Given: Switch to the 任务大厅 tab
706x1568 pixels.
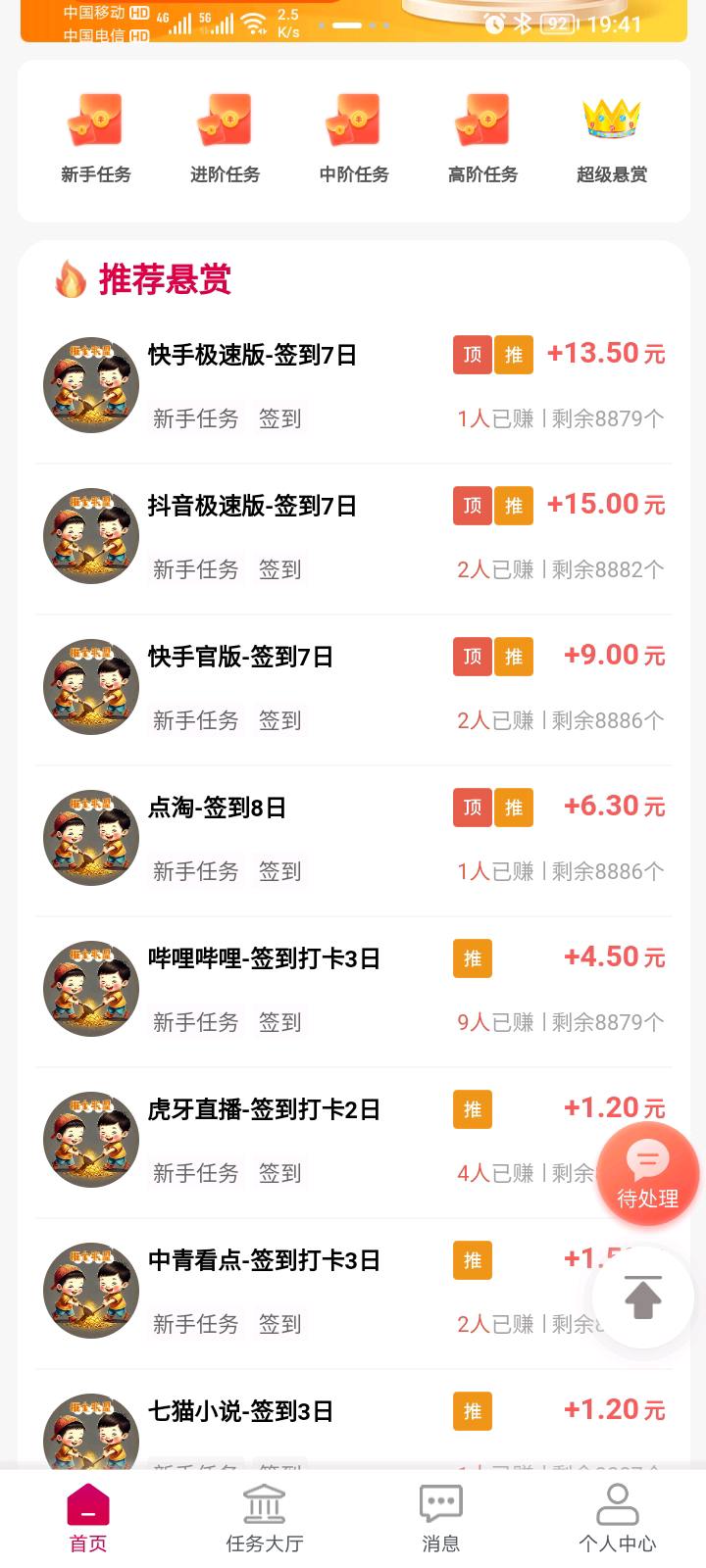Looking at the screenshot, I should (x=265, y=1518).
